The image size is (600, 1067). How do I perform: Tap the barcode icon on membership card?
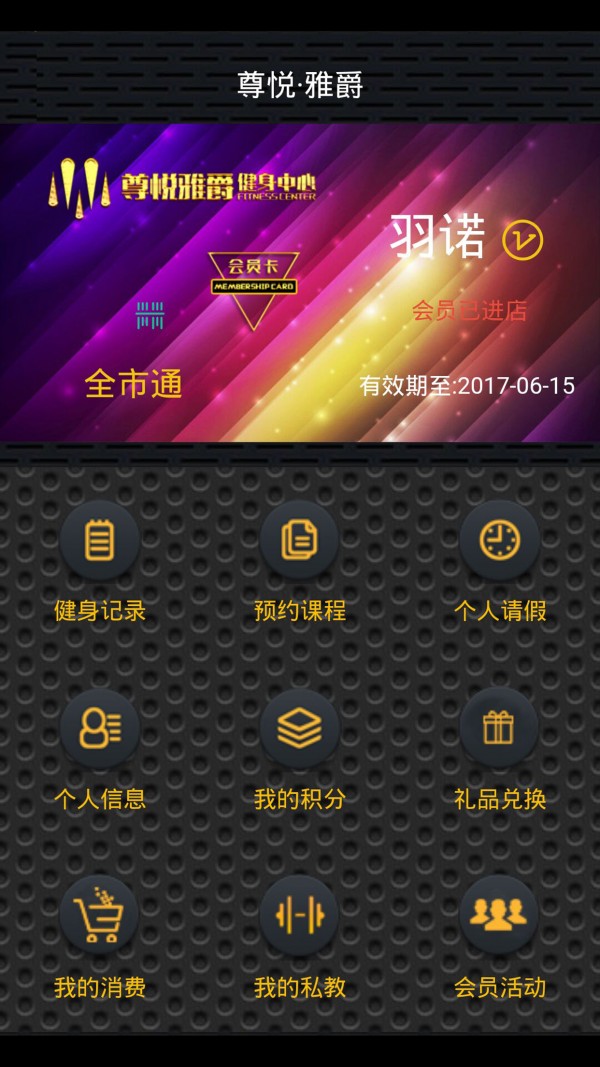click(x=150, y=316)
